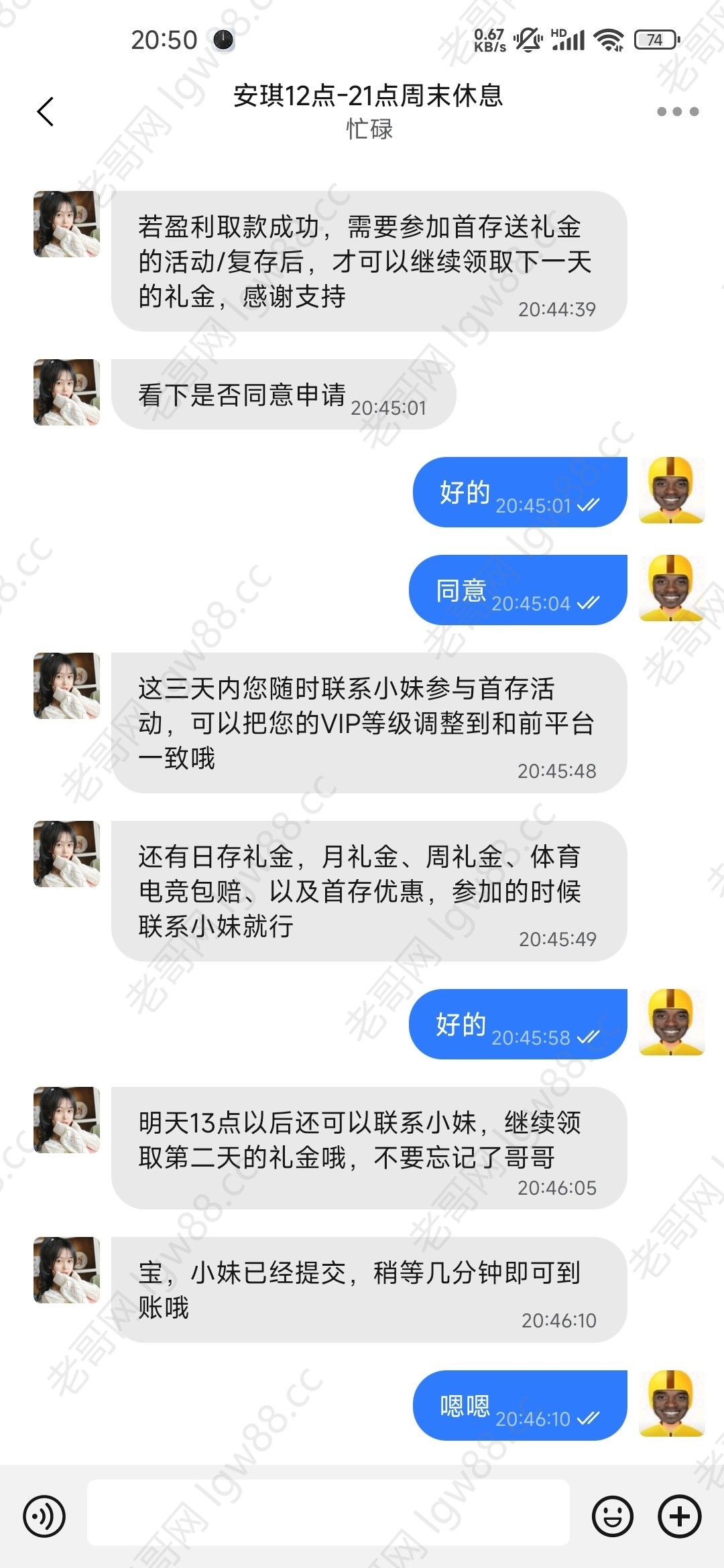Screen dimensions: 724x1568
Task: Open the chat title 安琪12点-21点周末休息
Action: pos(367,95)
